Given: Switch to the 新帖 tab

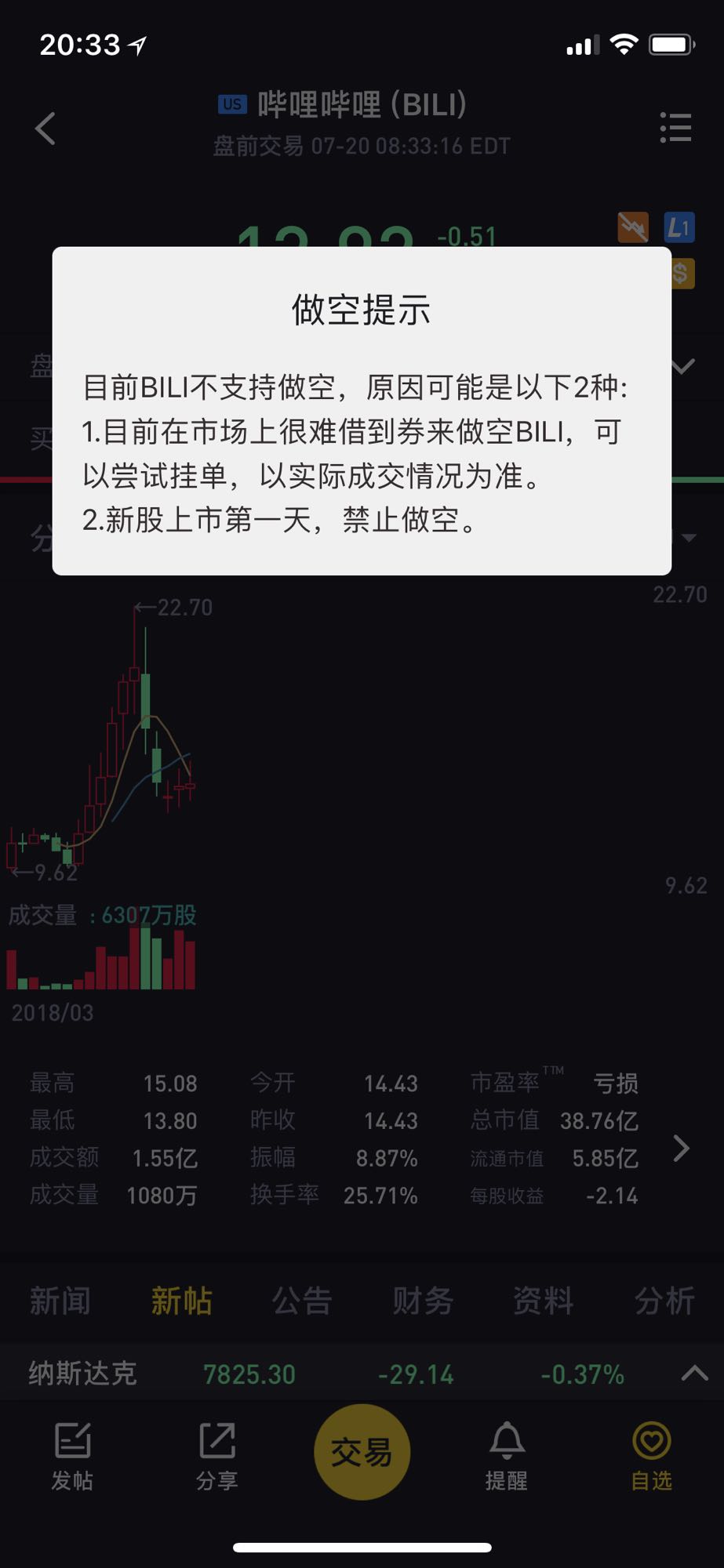Looking at the screenshot, I should coord(181,1301).
